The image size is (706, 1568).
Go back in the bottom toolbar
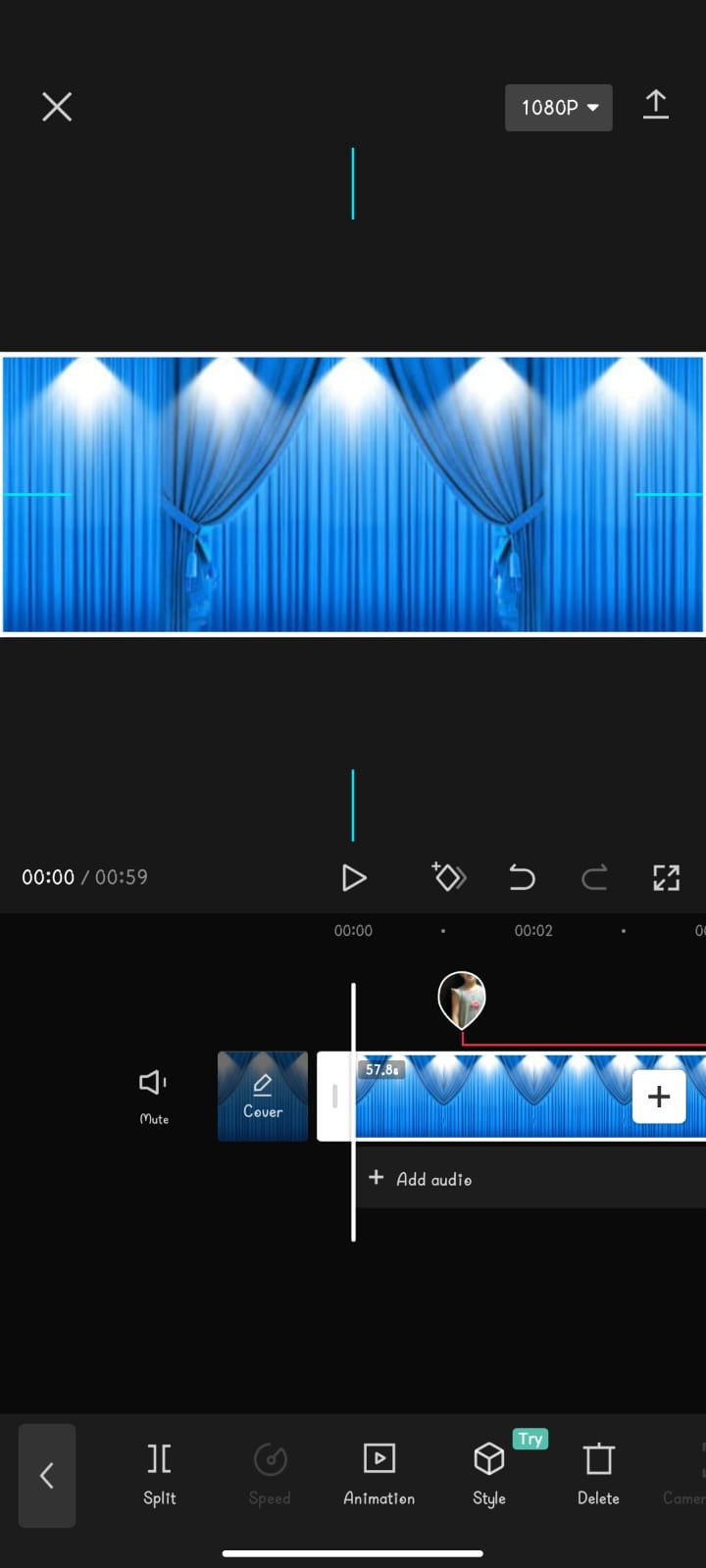click(x=46, y=1475)
